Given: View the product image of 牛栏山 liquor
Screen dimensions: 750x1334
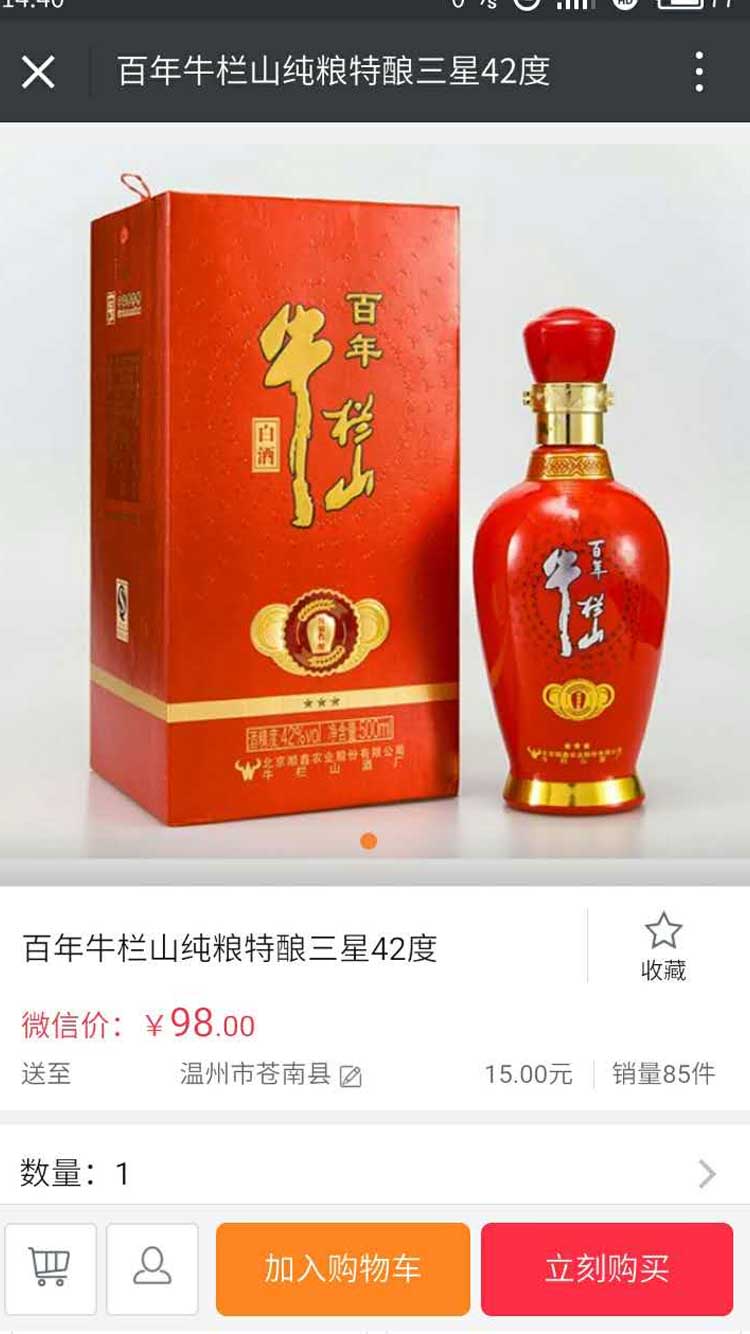Looking at the screenshot, I should tap(375, 500).
